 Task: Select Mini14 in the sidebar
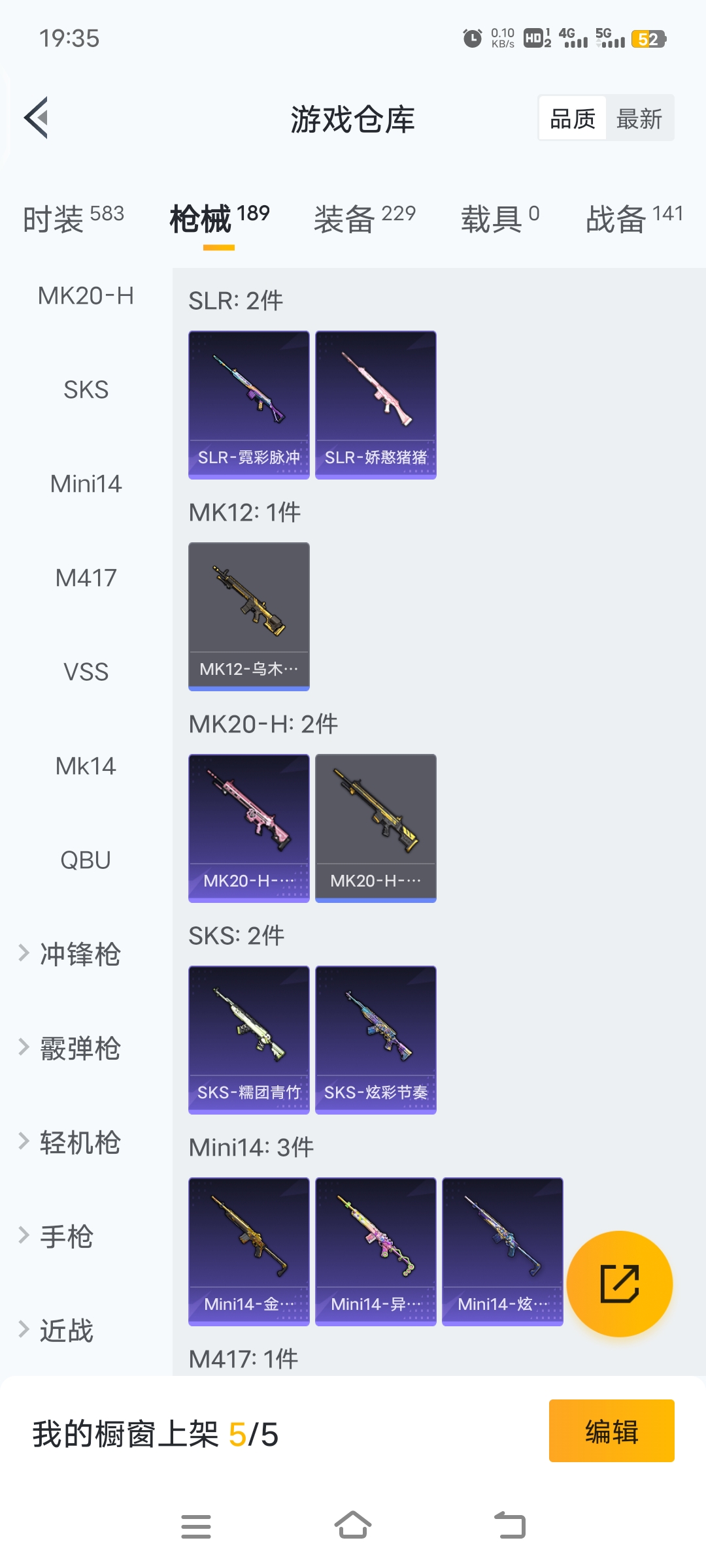click(86, 484)
